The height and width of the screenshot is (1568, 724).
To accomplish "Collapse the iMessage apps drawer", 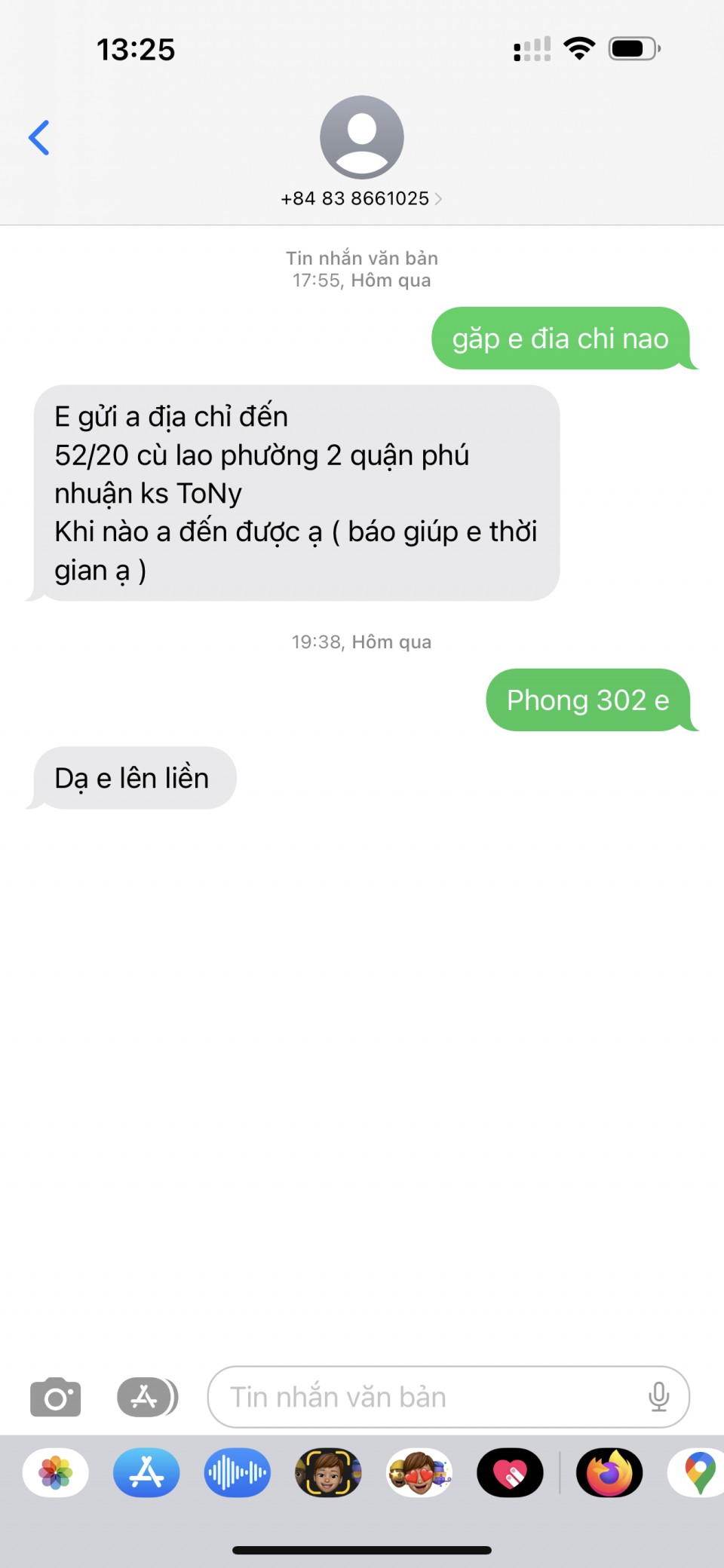I will 147,1397.
